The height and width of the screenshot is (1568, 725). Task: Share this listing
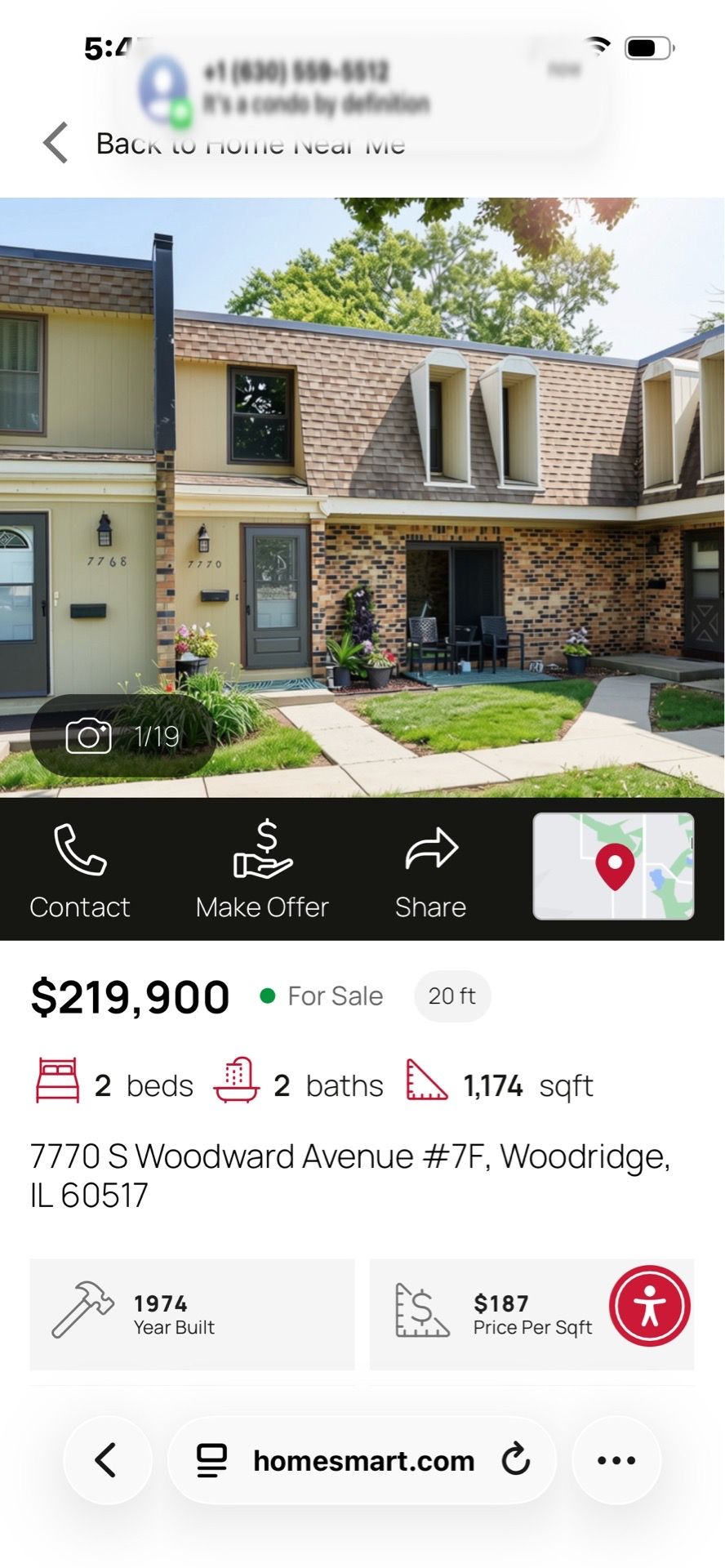pyautogui.click(x=431, y=871)
